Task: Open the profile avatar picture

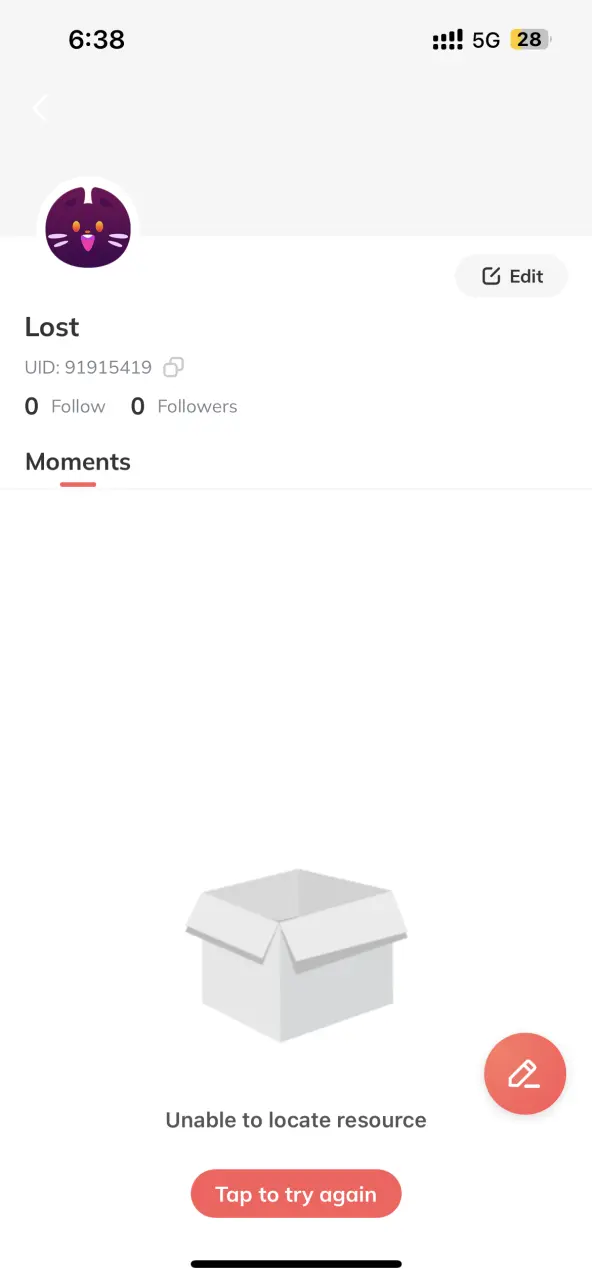Action: tap(88, 227)
